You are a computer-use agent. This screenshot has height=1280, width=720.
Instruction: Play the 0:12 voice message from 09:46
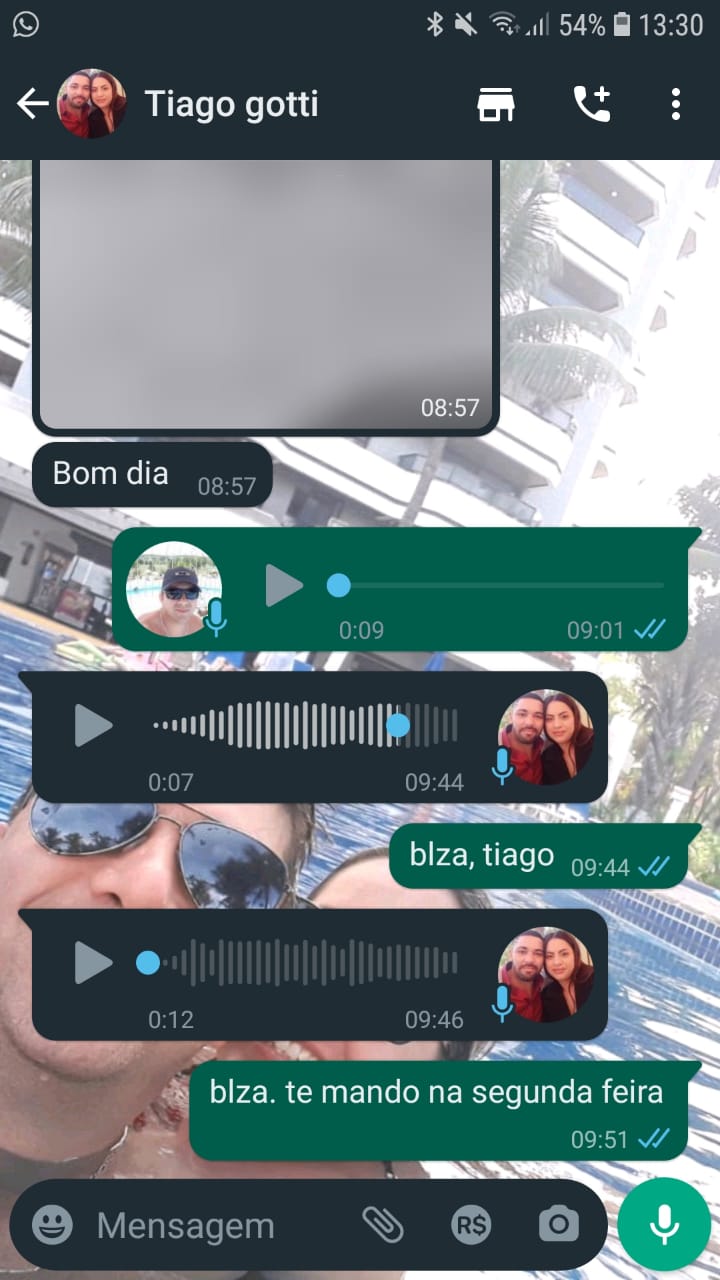94,963
